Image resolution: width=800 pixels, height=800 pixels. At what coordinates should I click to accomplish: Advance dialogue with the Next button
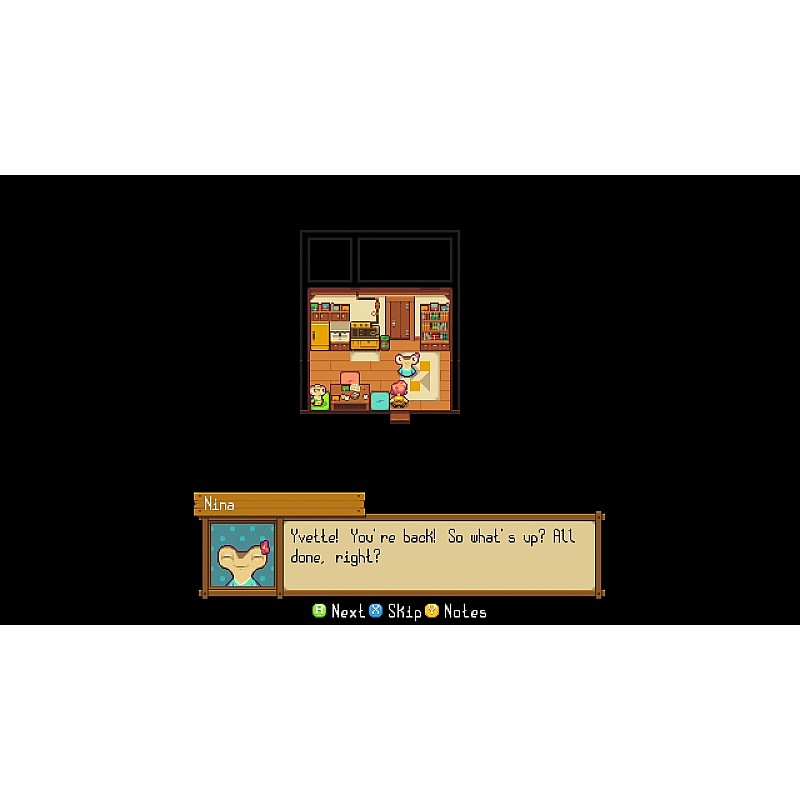click(x=339, y=611)
